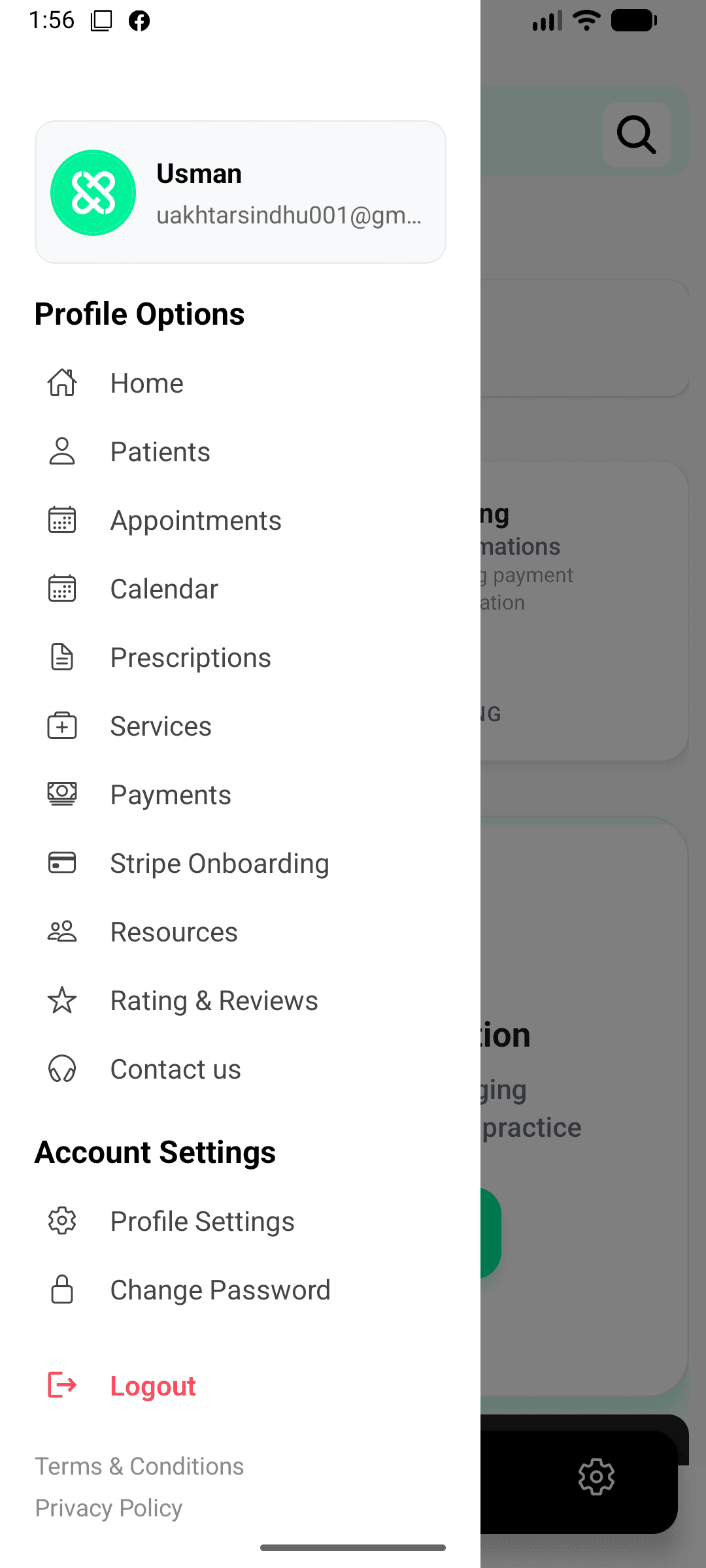Open Terms & Conditions
Viewport: 706px width, 1568px height.
(x=139, y=1465)
